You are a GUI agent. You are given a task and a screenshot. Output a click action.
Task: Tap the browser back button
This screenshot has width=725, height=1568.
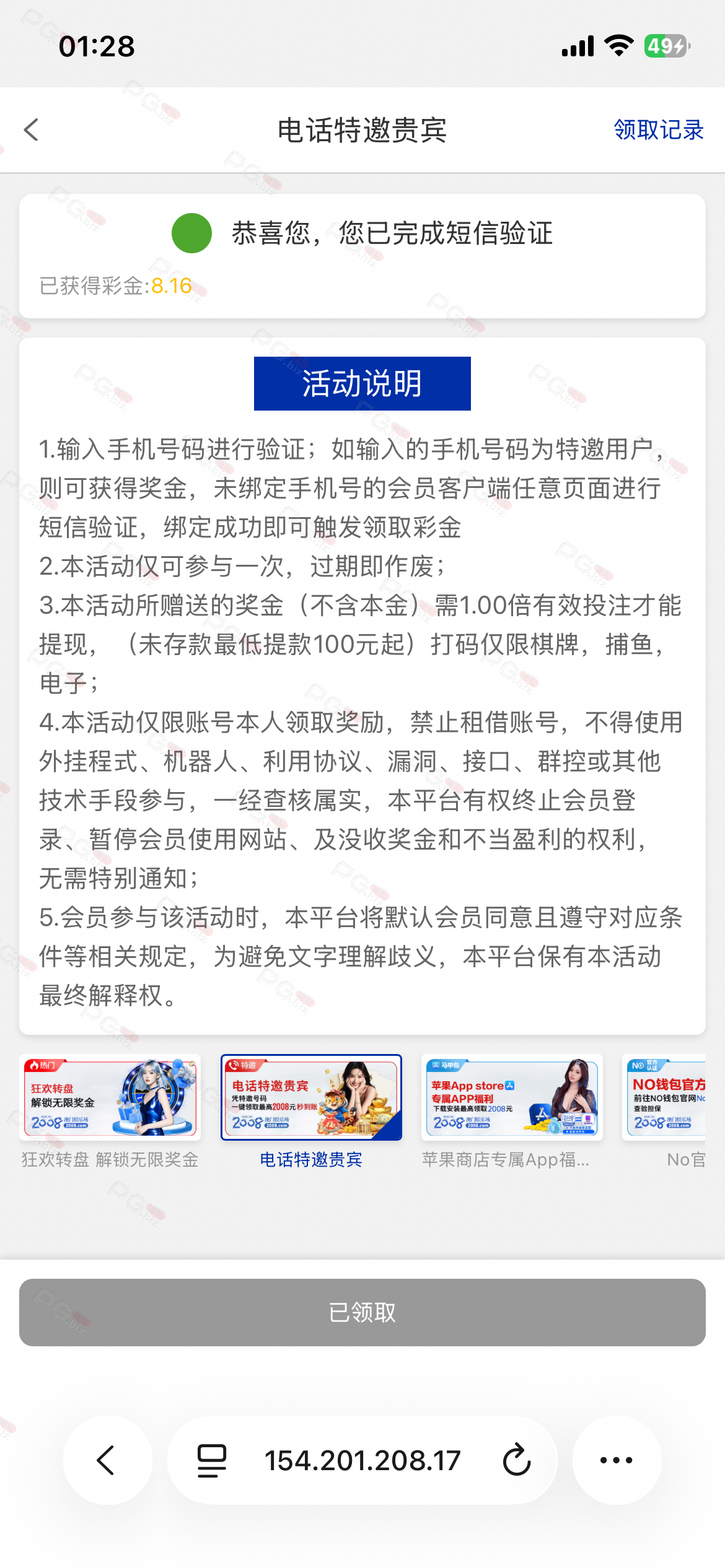pos(107,1460)
